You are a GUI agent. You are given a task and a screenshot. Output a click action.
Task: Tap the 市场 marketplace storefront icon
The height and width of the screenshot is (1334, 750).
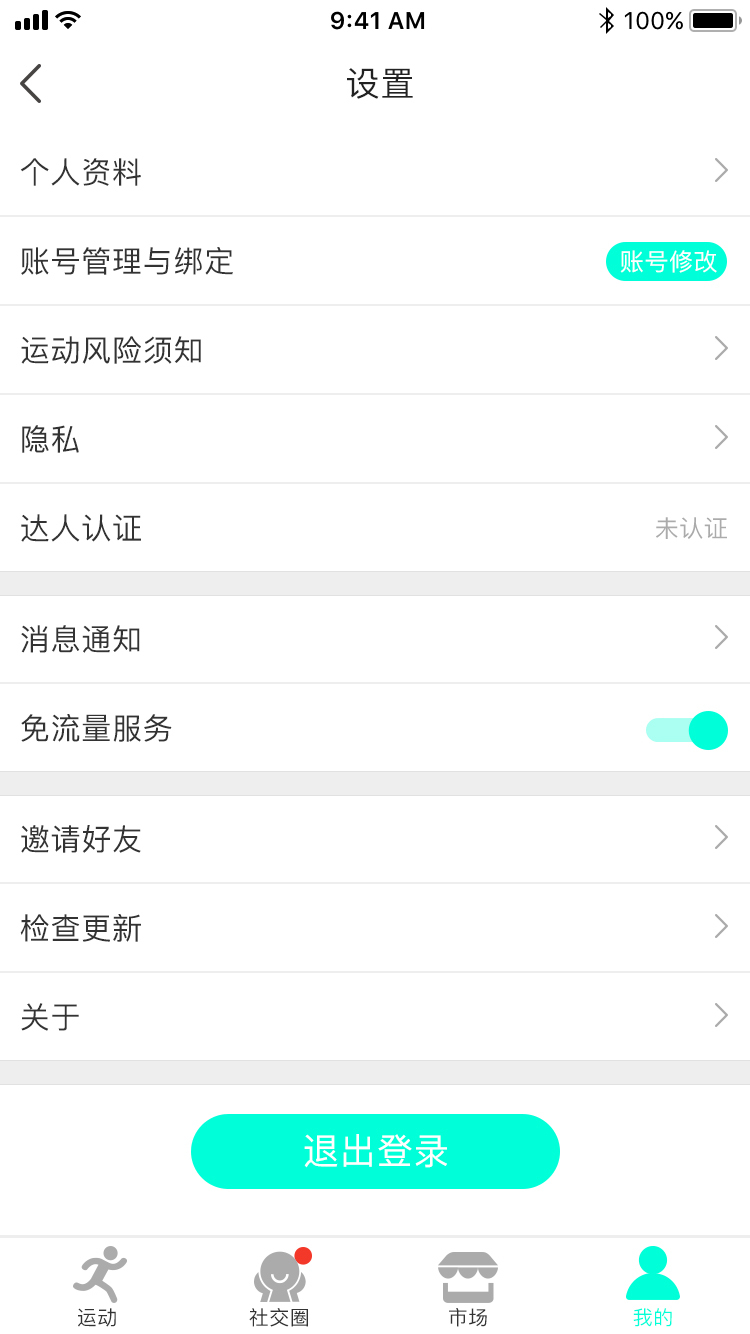pyautogui.click(x=468, y=1273)
